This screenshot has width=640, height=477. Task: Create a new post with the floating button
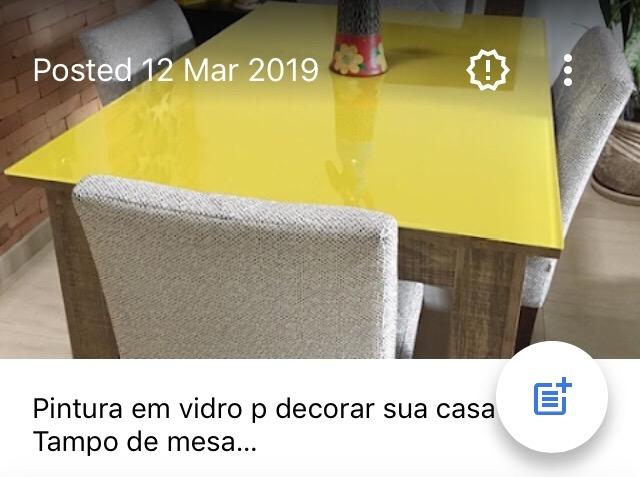[x=552, y=397]
